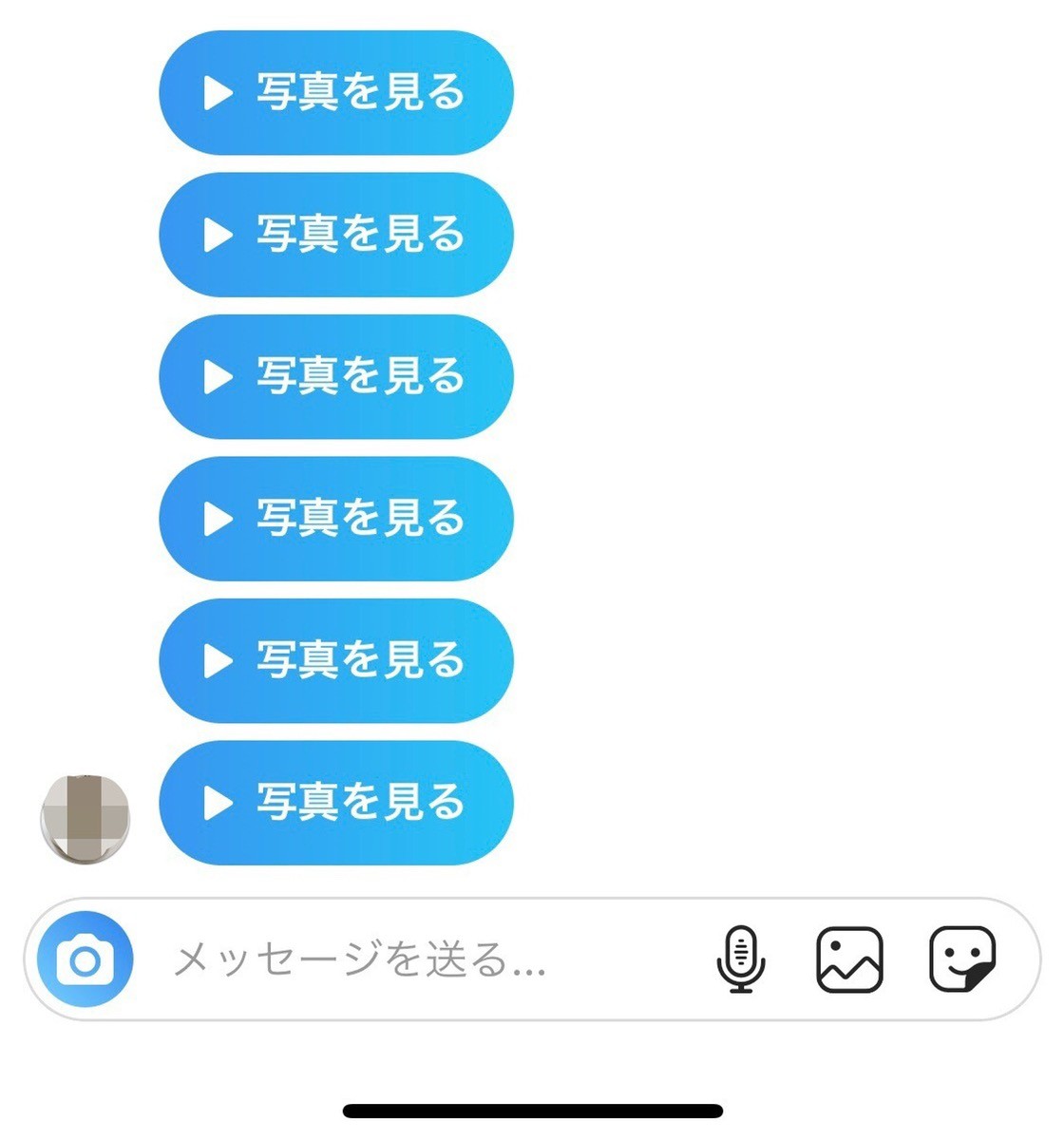Screen dimensions: 1064x1140
Task: Open the sender's profile avatar
Action: coord(85,819)
